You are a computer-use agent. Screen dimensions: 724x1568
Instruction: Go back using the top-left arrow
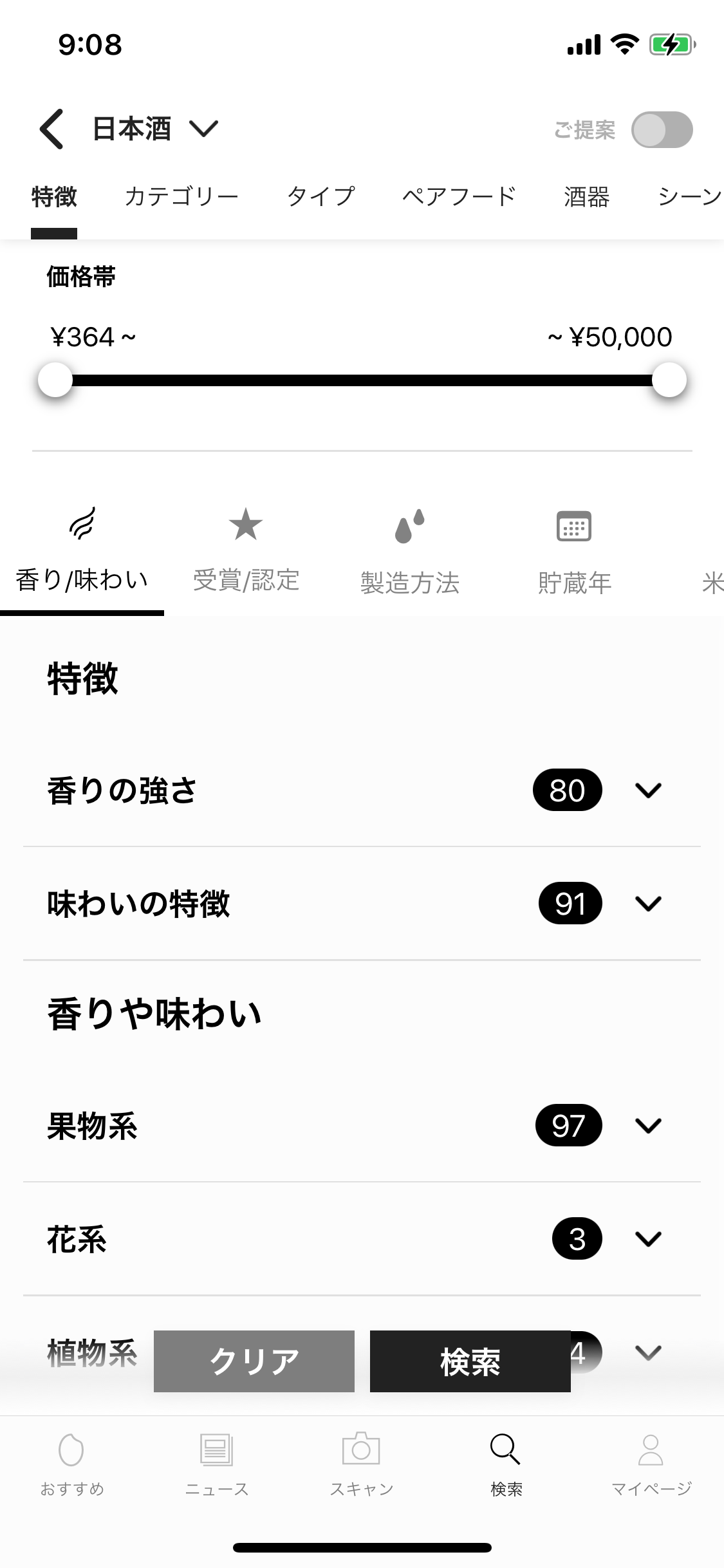52,129
